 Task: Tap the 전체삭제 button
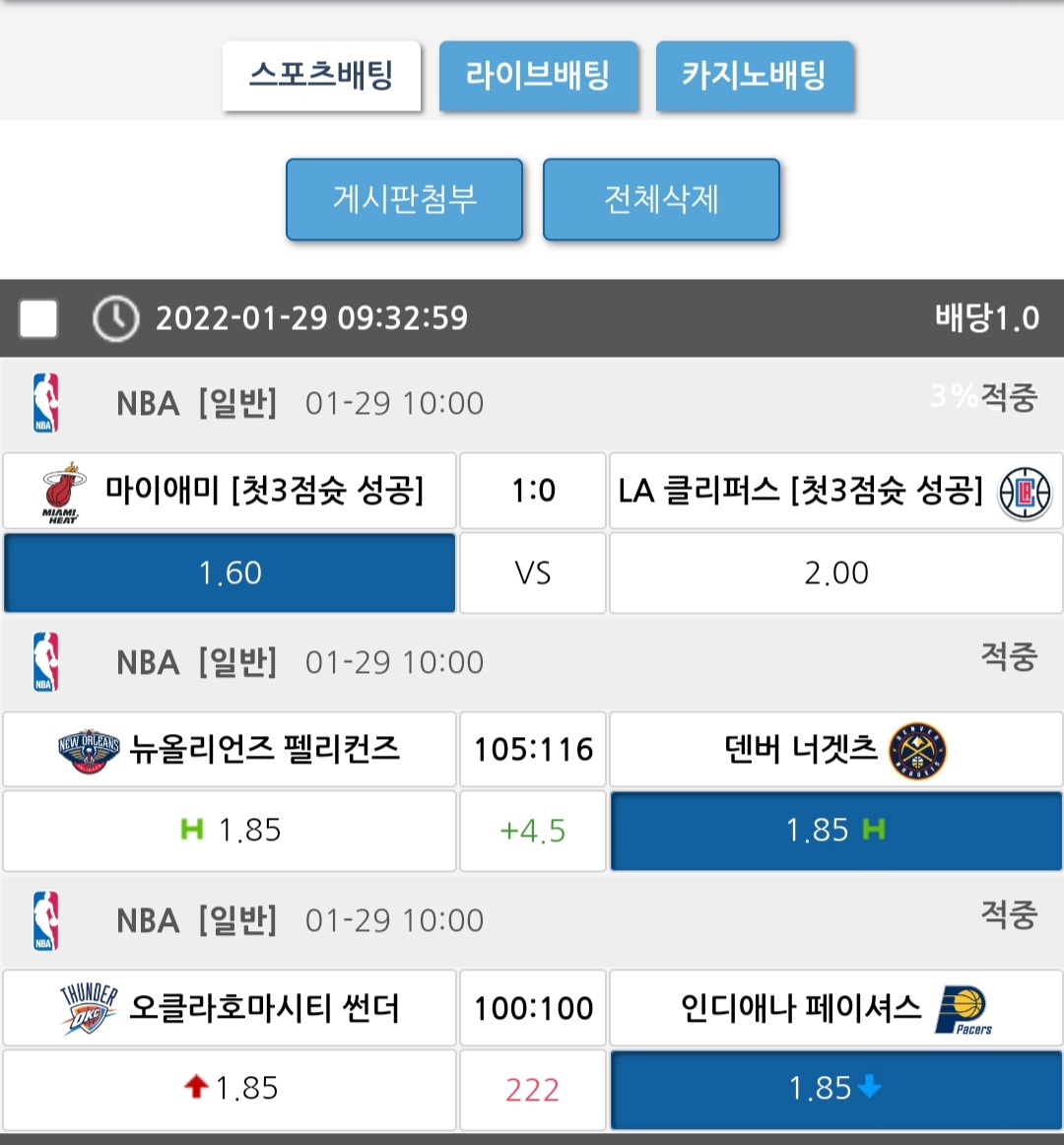(661, 199)
